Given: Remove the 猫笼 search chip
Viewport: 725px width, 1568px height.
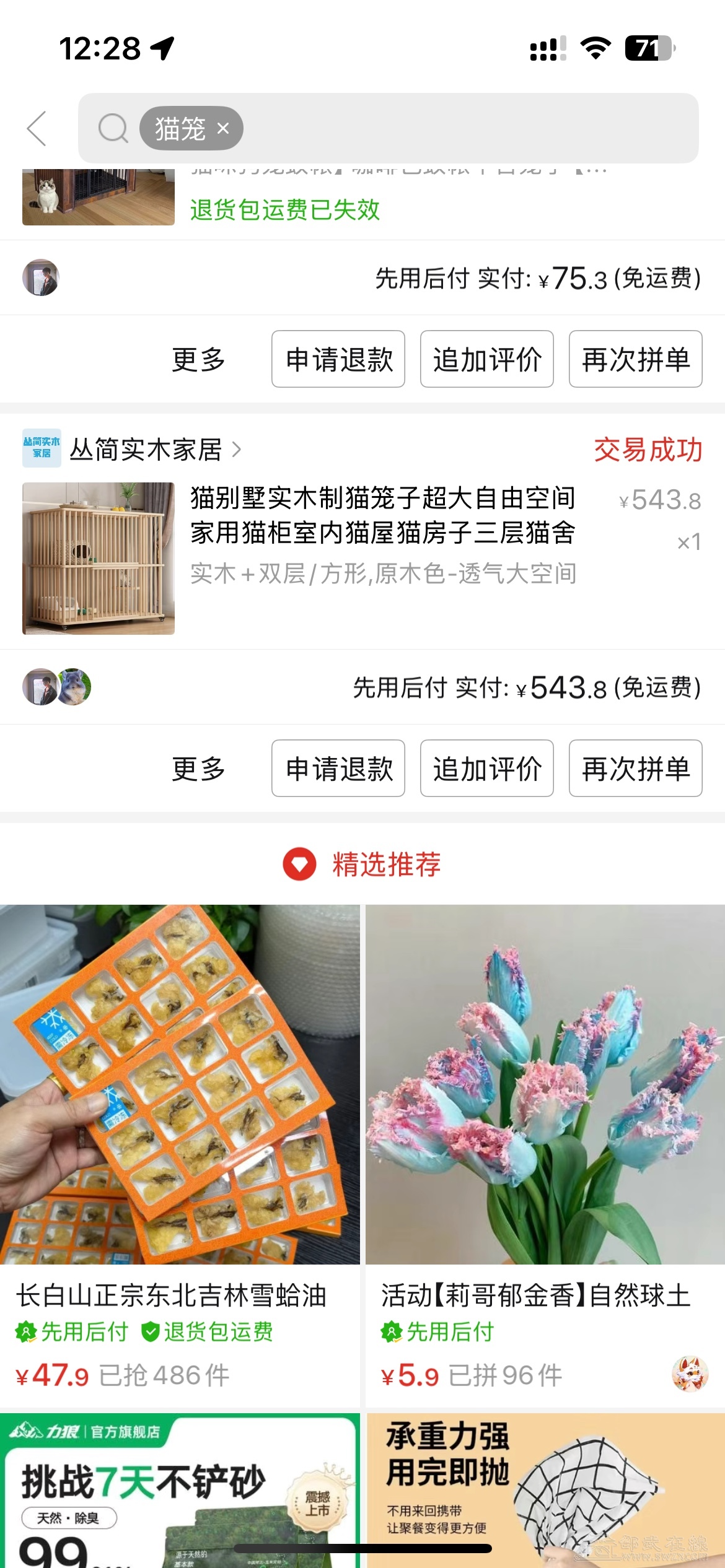Looking at the screenshot, I should click(x=223, y=128).
